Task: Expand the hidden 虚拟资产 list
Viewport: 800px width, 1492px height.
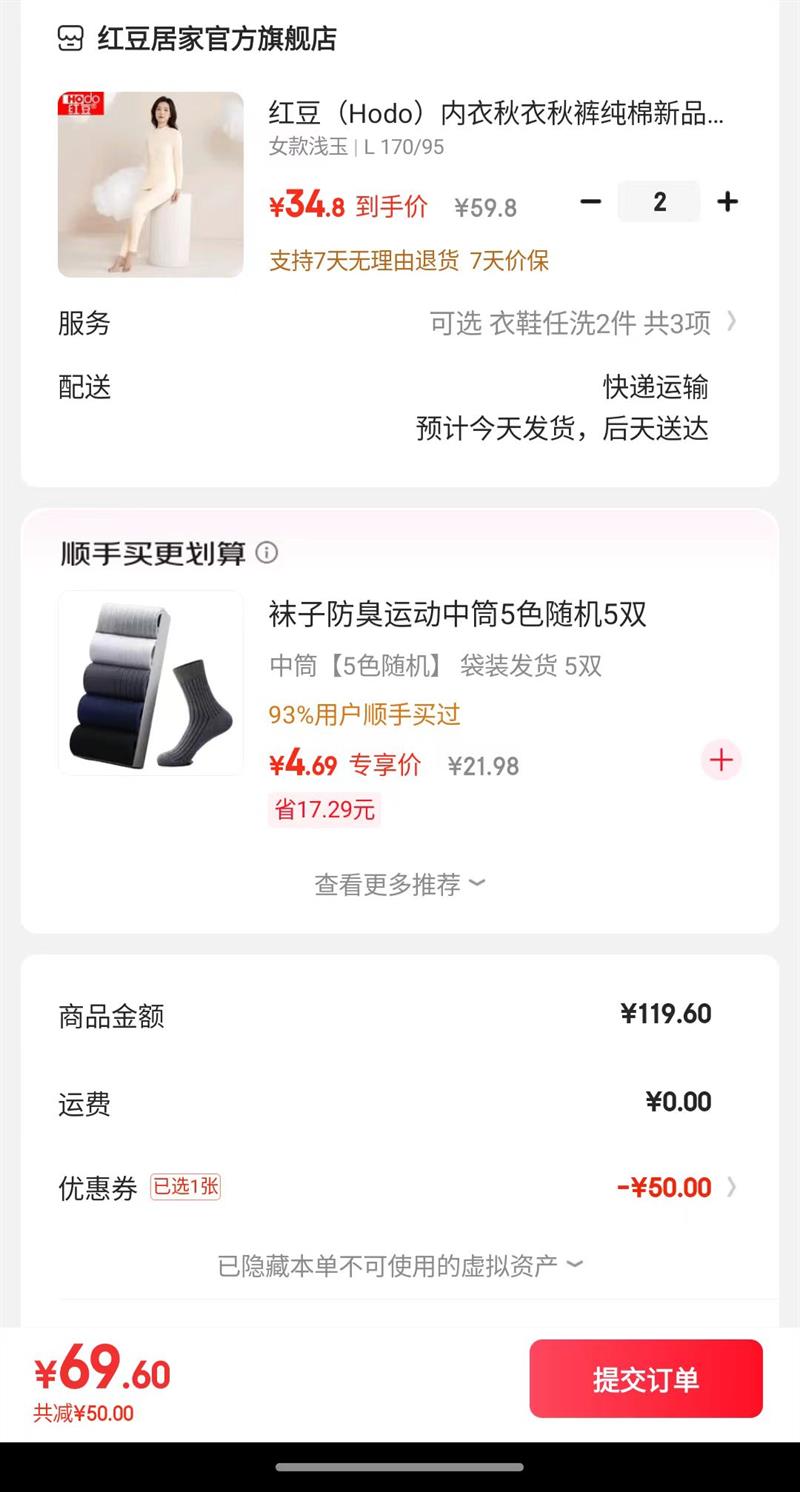Action: point(400,1266)
